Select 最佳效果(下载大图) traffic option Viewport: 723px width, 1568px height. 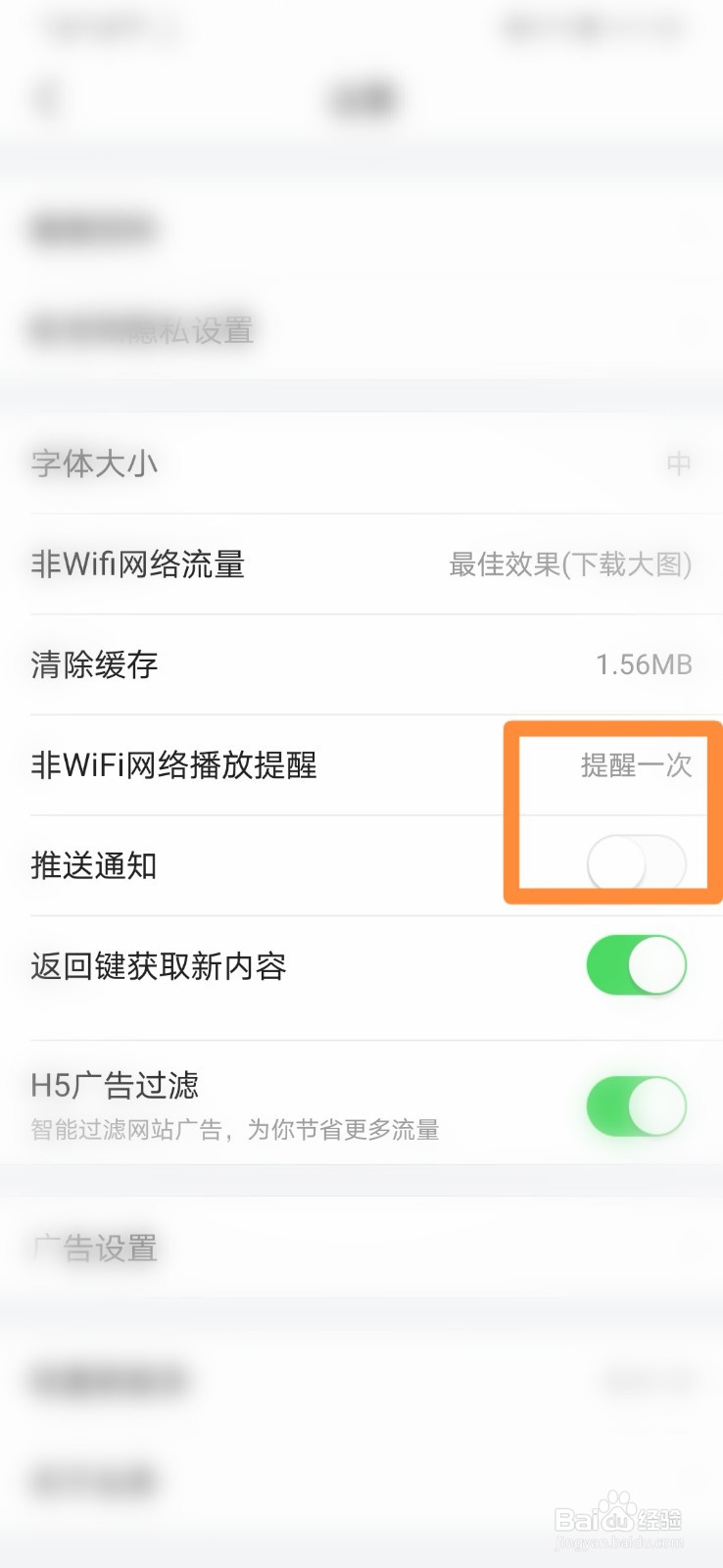point(570,564)
